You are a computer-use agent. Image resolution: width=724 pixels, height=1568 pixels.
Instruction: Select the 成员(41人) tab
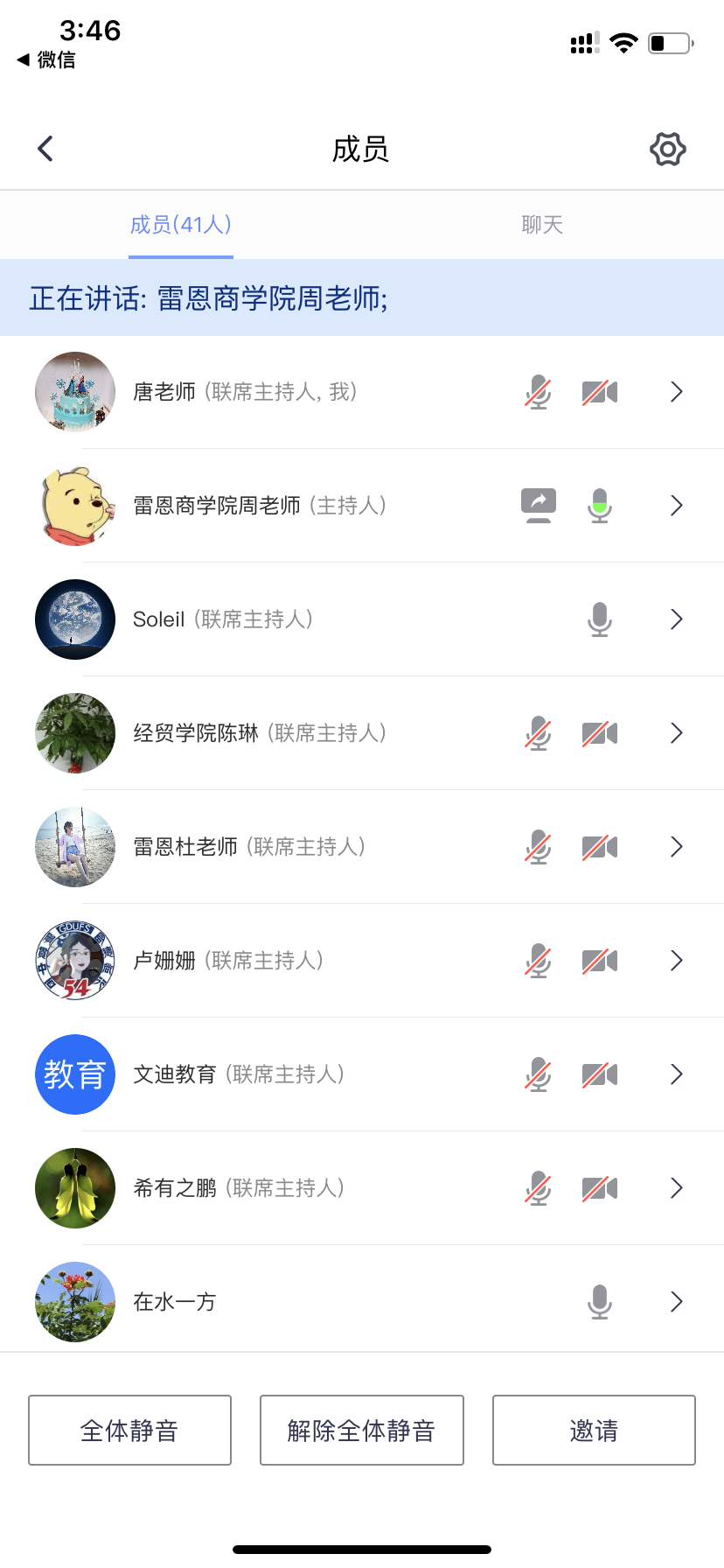click(181, 225)
